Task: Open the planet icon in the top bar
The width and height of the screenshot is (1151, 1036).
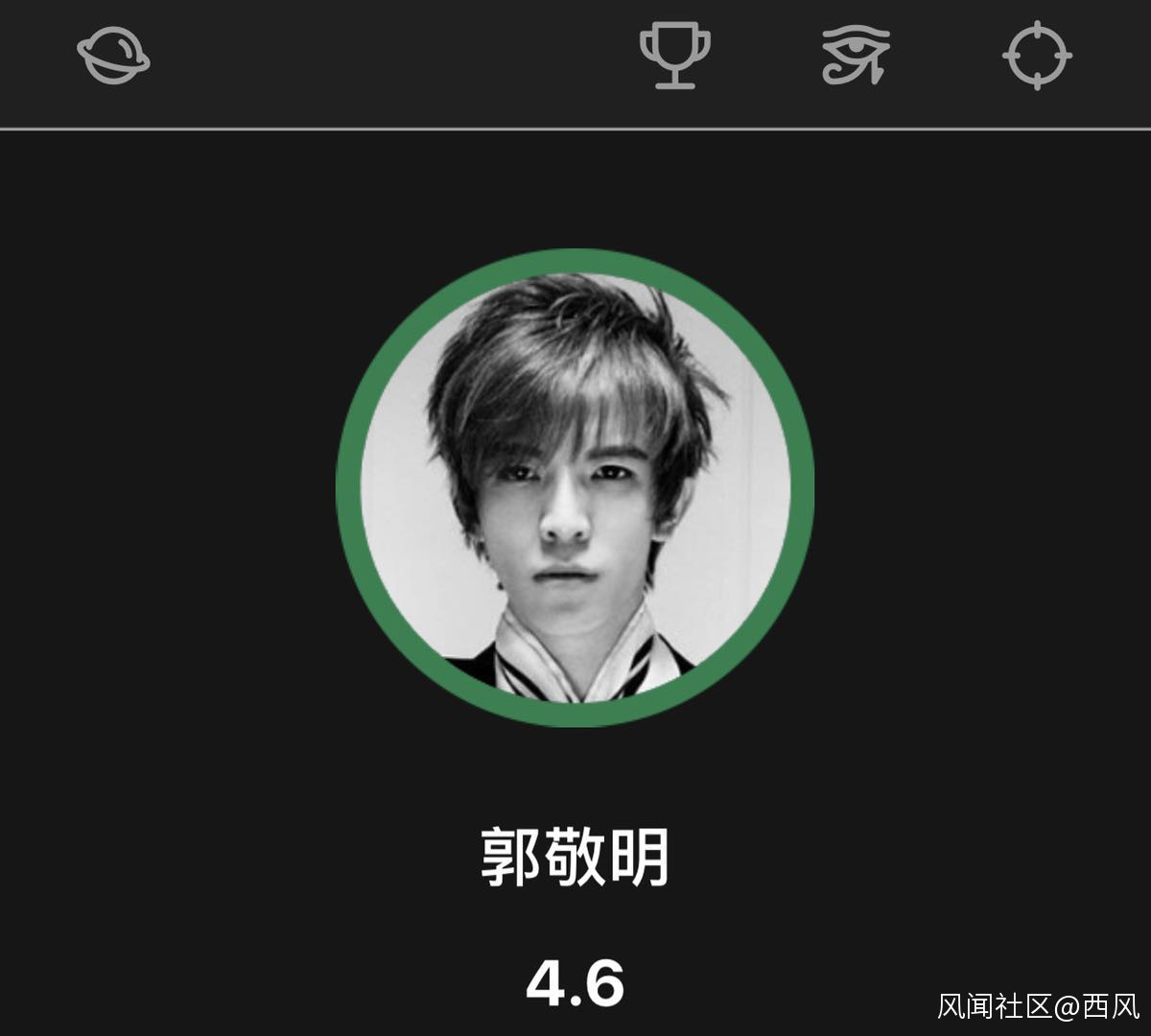Action: pos(113,56)
